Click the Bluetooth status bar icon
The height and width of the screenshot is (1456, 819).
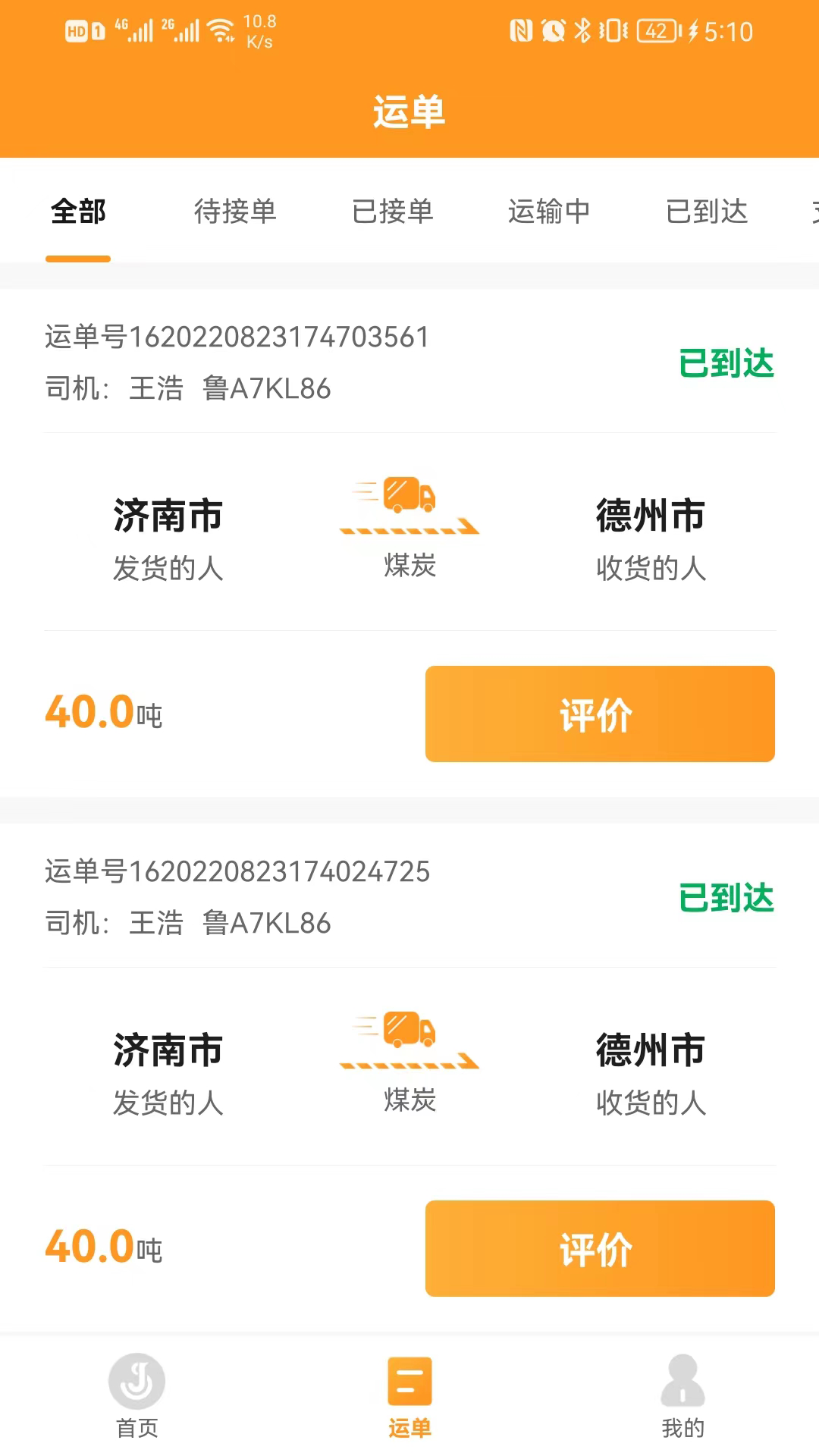click(x=582, y=29)
